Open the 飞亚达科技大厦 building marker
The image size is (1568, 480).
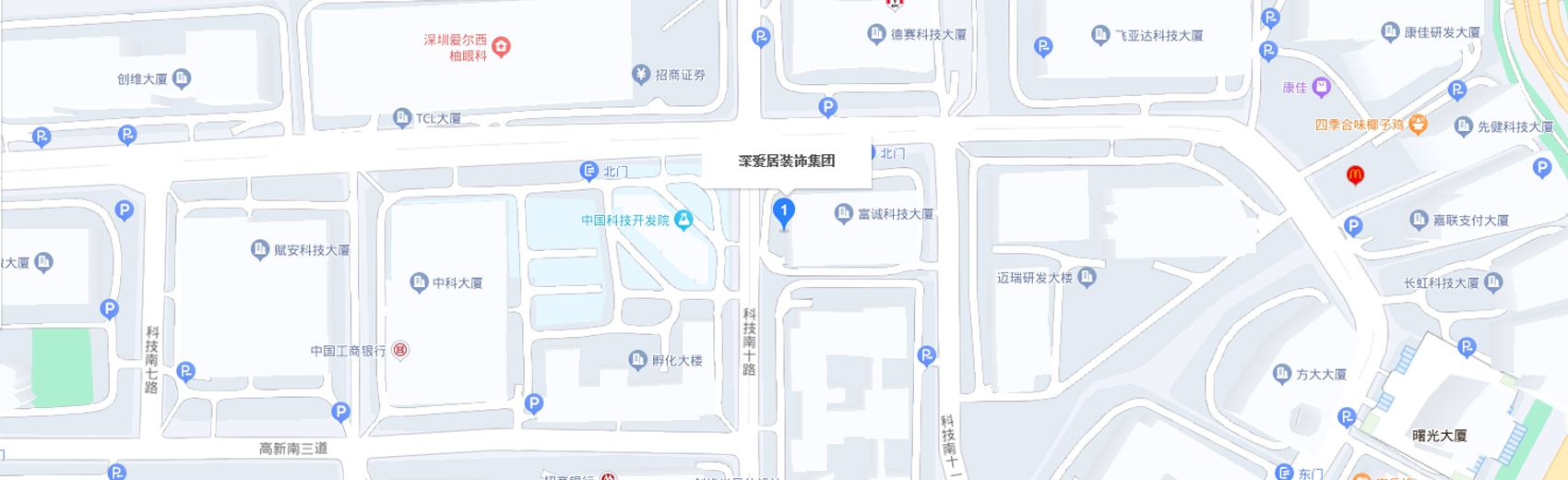point(1099,35)
